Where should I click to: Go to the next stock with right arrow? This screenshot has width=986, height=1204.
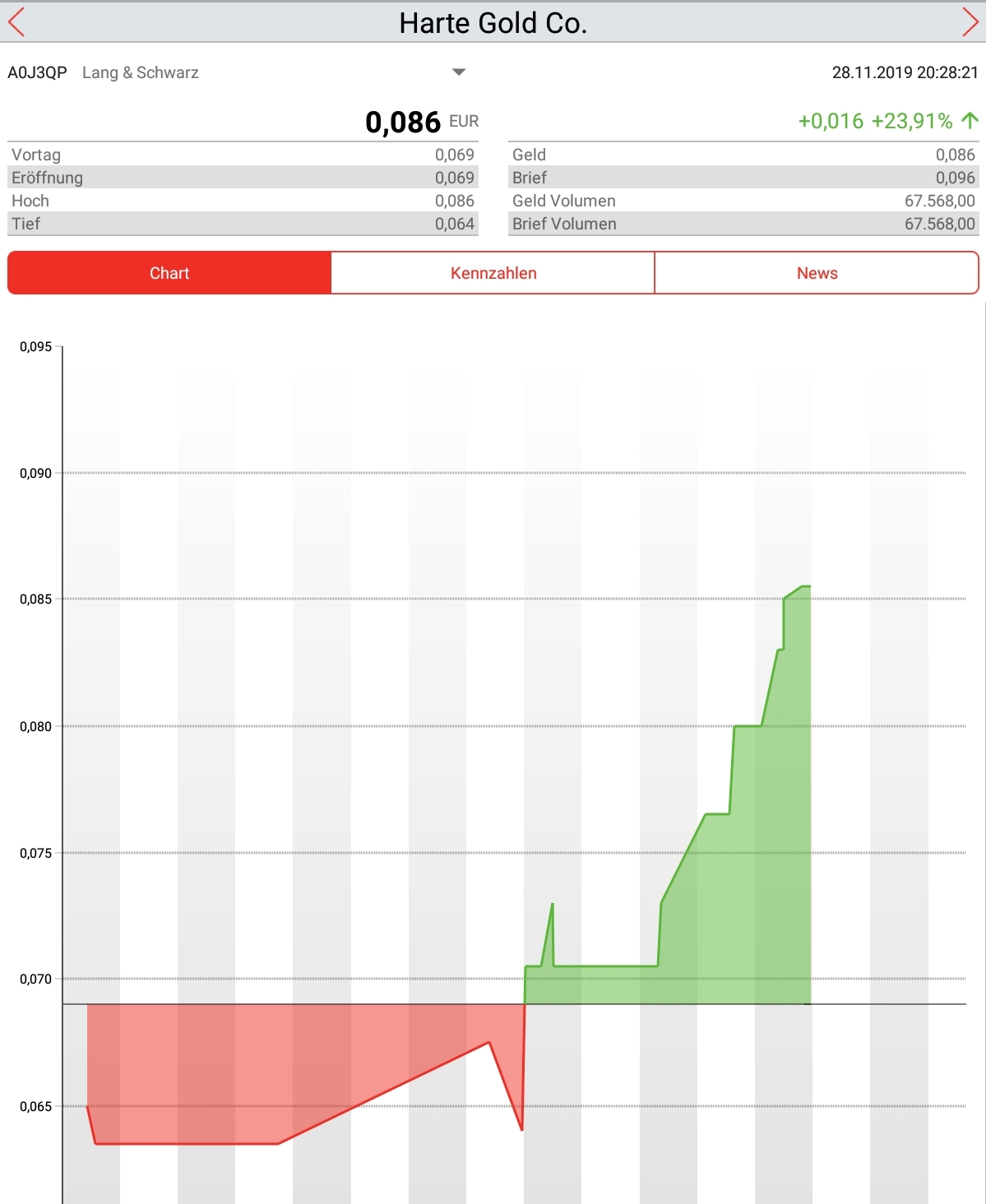click(x=970, y=22)
